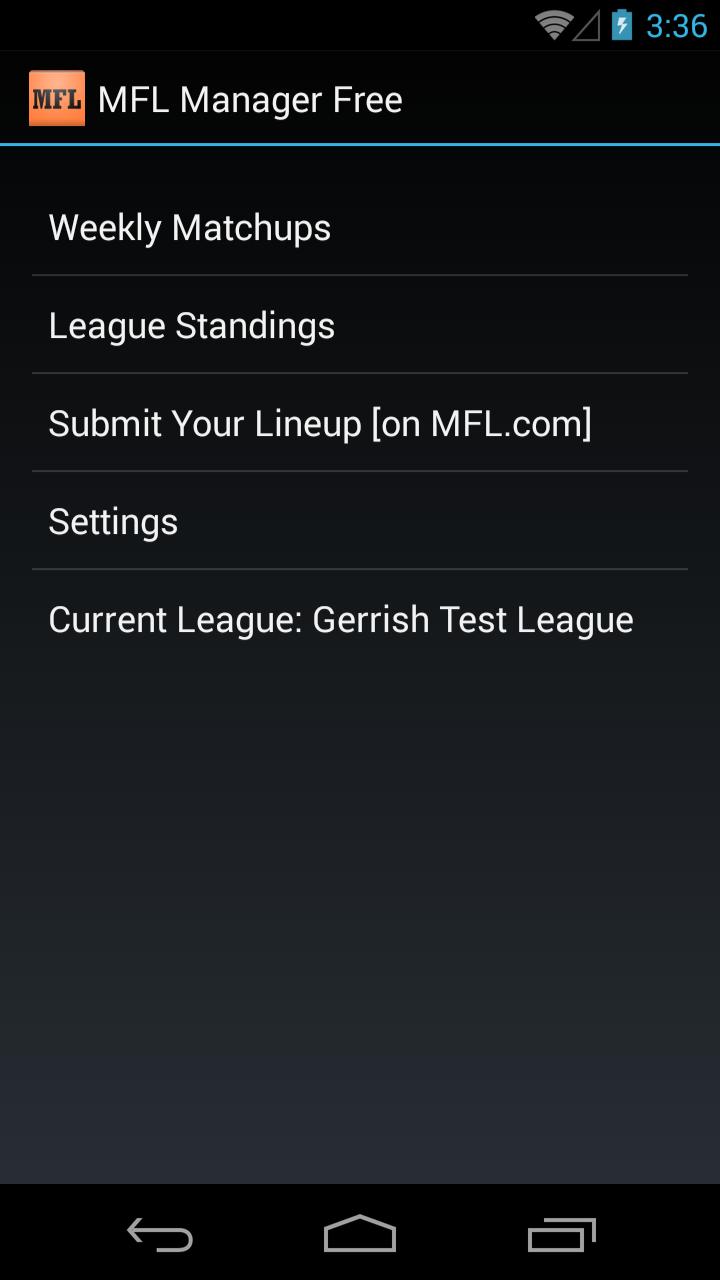The image size is (720, 1280).
Task: Open the Recent Apps icon
Action: coord(560,1236)
